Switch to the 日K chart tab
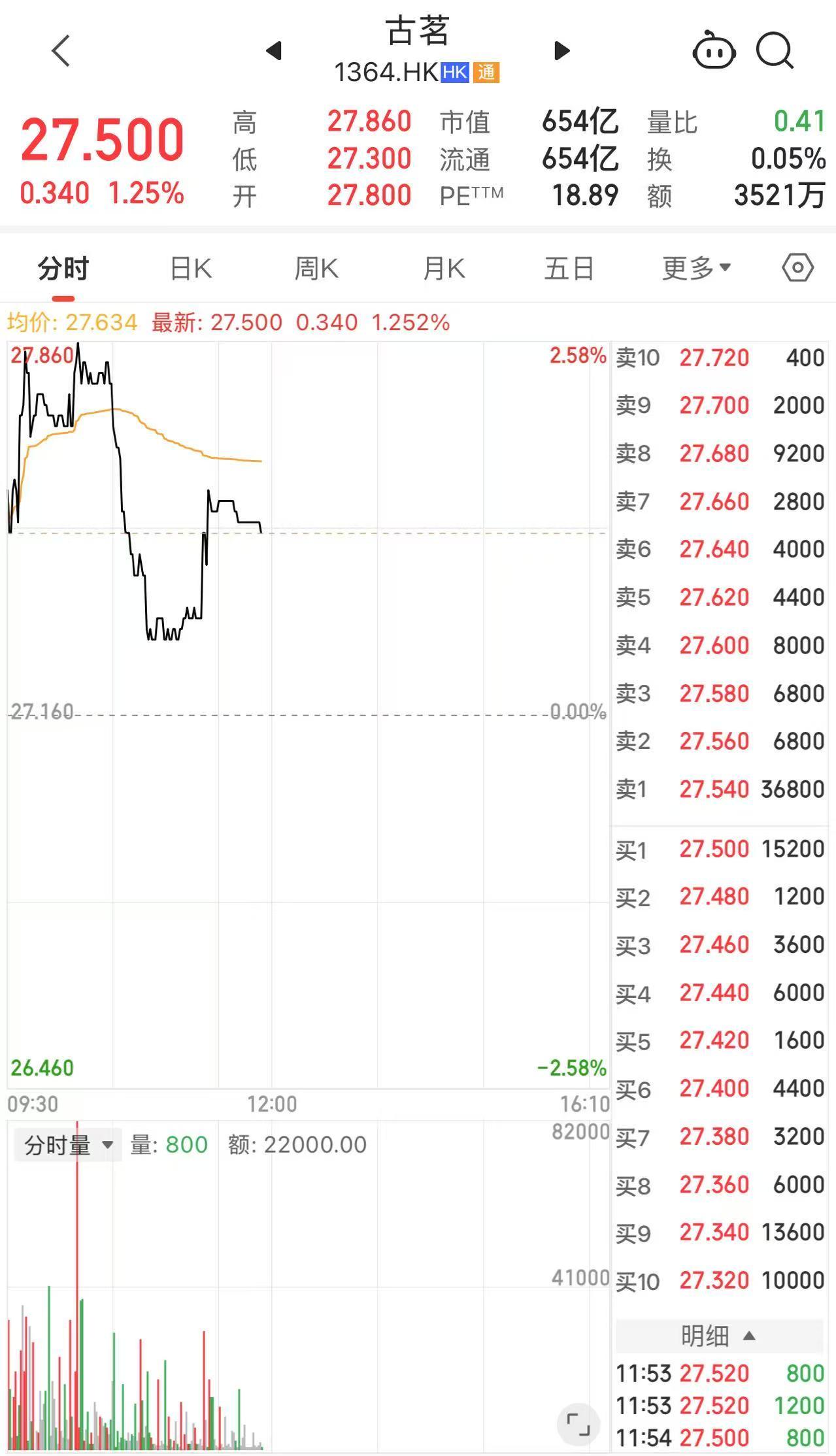 click(191, 269)
